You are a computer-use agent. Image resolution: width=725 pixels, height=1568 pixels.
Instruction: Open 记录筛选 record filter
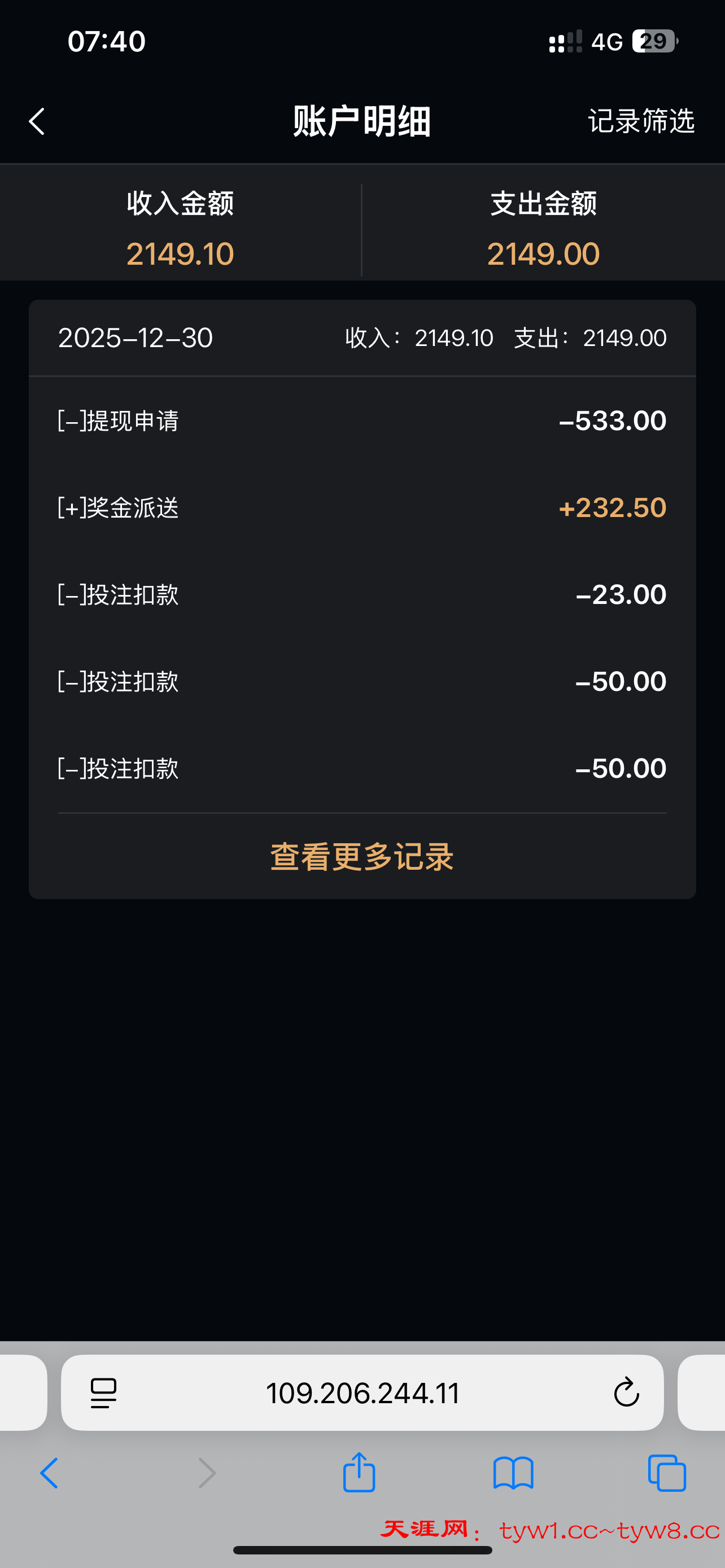(640, 121)
